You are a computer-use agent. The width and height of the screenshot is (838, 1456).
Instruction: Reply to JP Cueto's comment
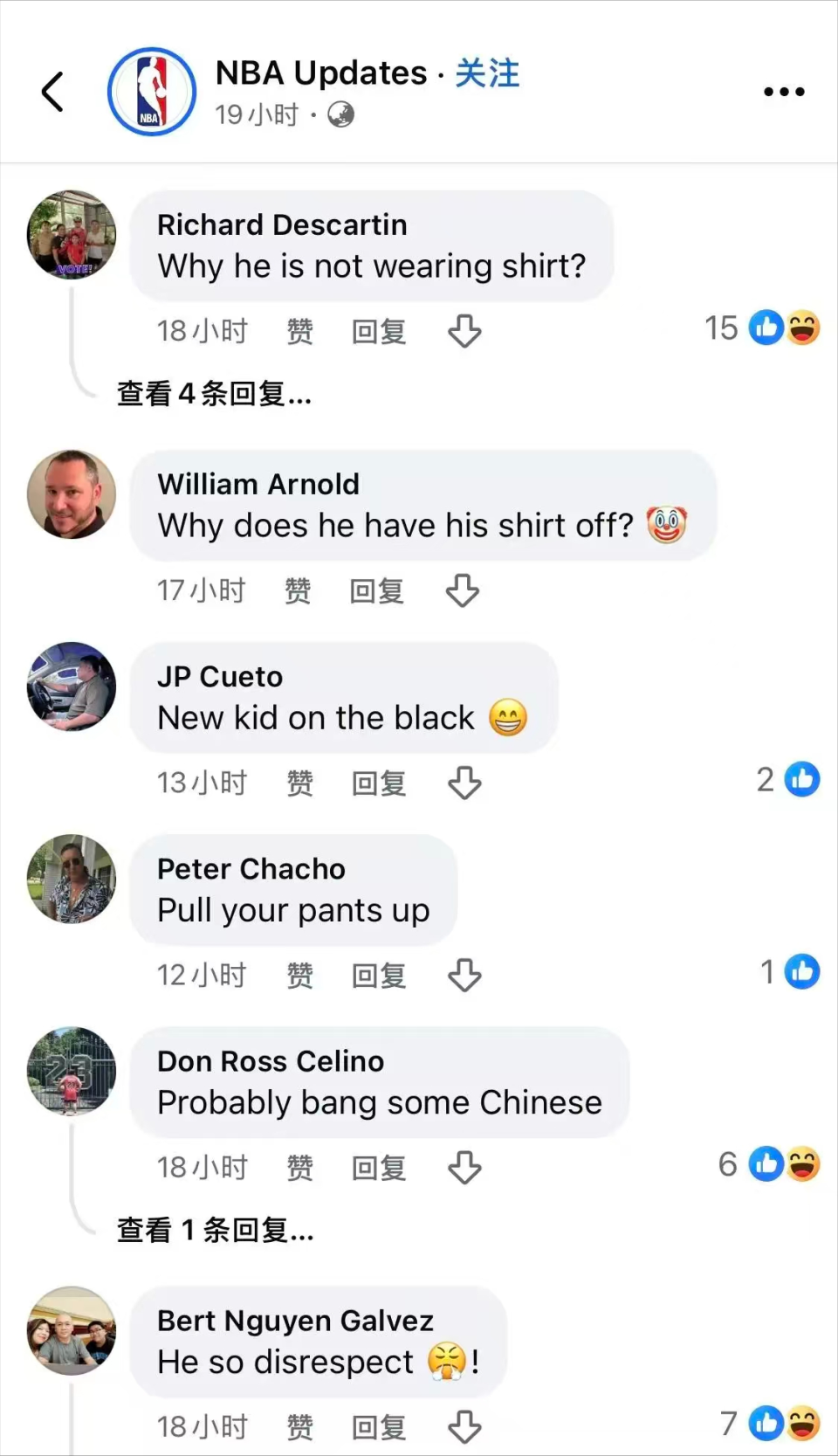(x=379, y=783)
